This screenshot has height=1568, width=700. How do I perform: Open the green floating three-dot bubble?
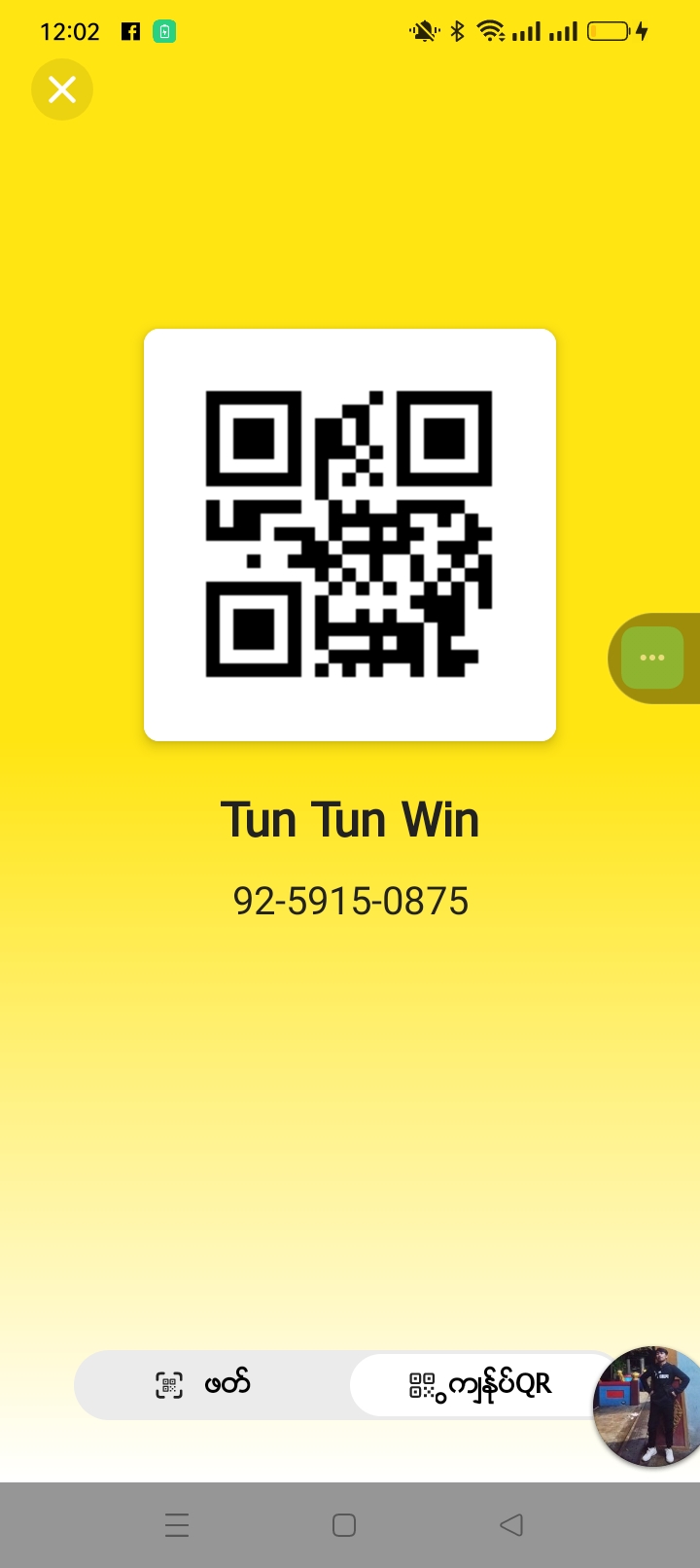click(652, 659)
